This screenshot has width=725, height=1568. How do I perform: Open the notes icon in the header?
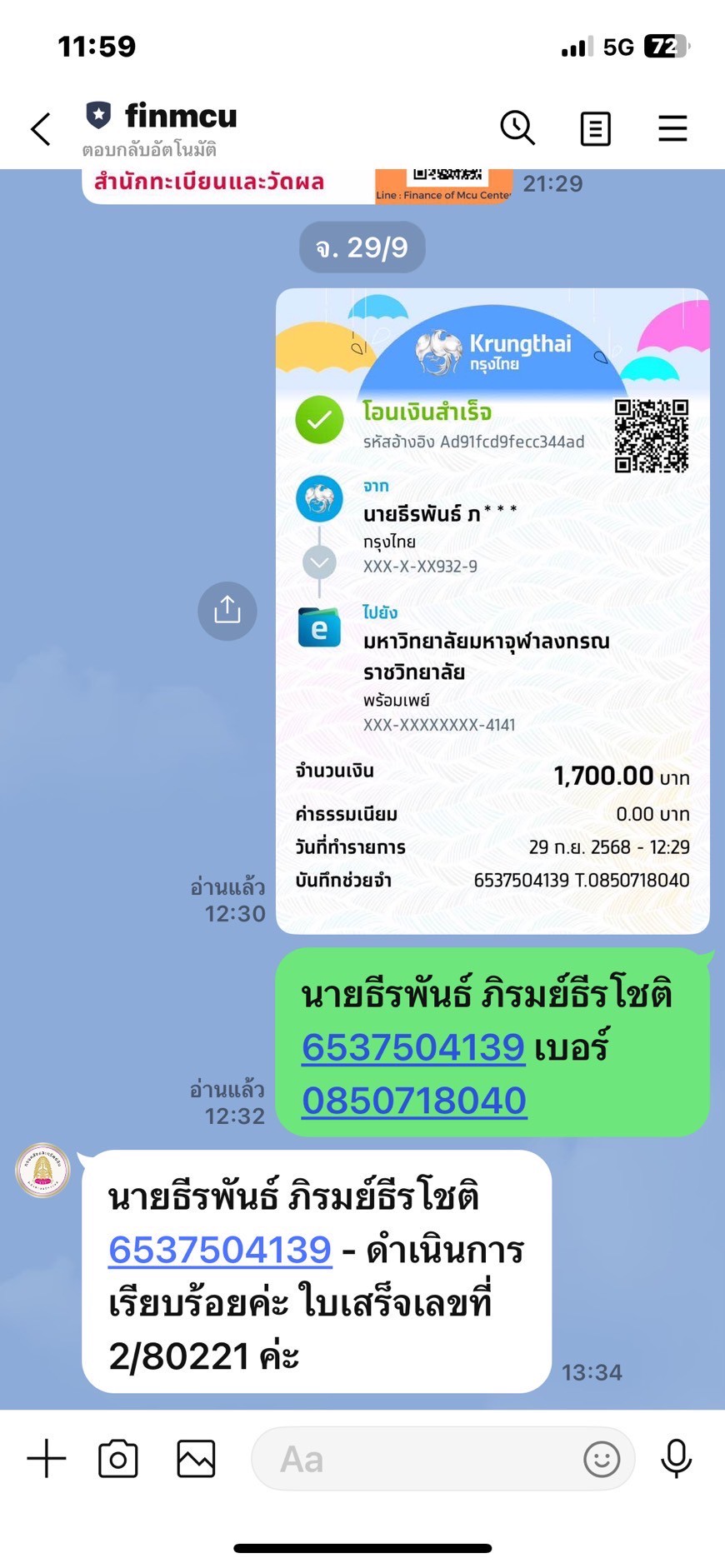(595, 129)
